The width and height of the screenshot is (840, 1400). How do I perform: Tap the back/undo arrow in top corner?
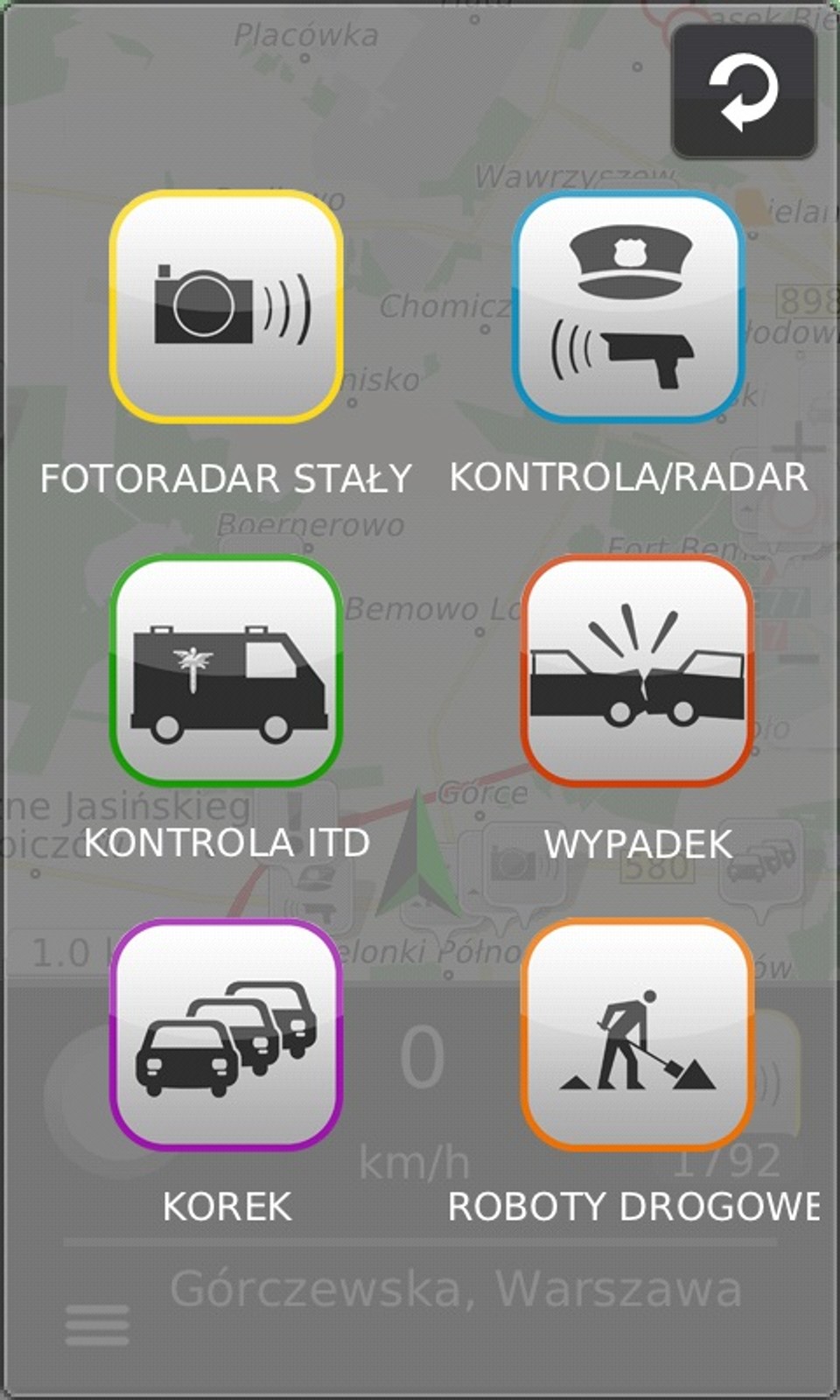[x=745, y=92]
